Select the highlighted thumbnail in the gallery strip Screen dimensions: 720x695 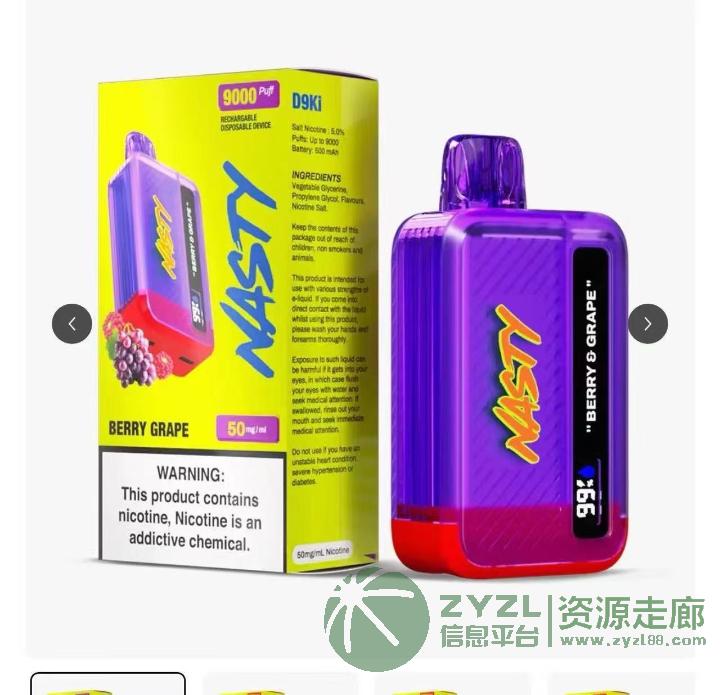tap(108, 685)
